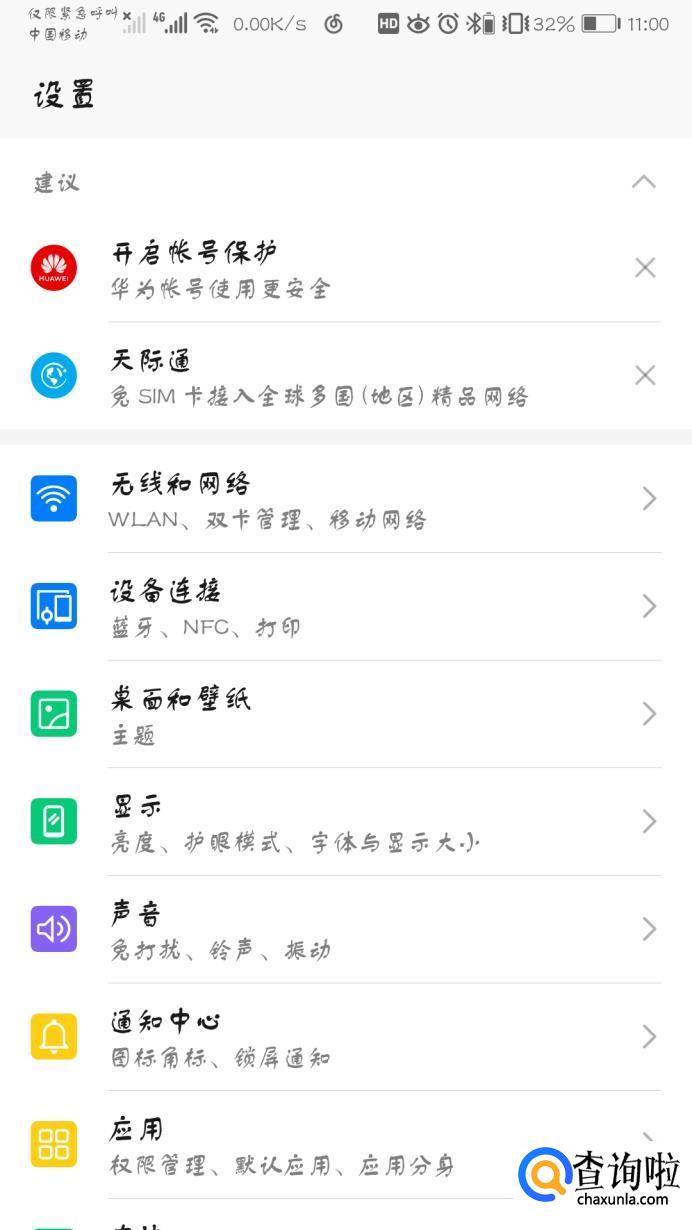Dismiss the 天际通 suggestion
The width and height of the screenshot is (692, 1230).
tap(645, 375)
